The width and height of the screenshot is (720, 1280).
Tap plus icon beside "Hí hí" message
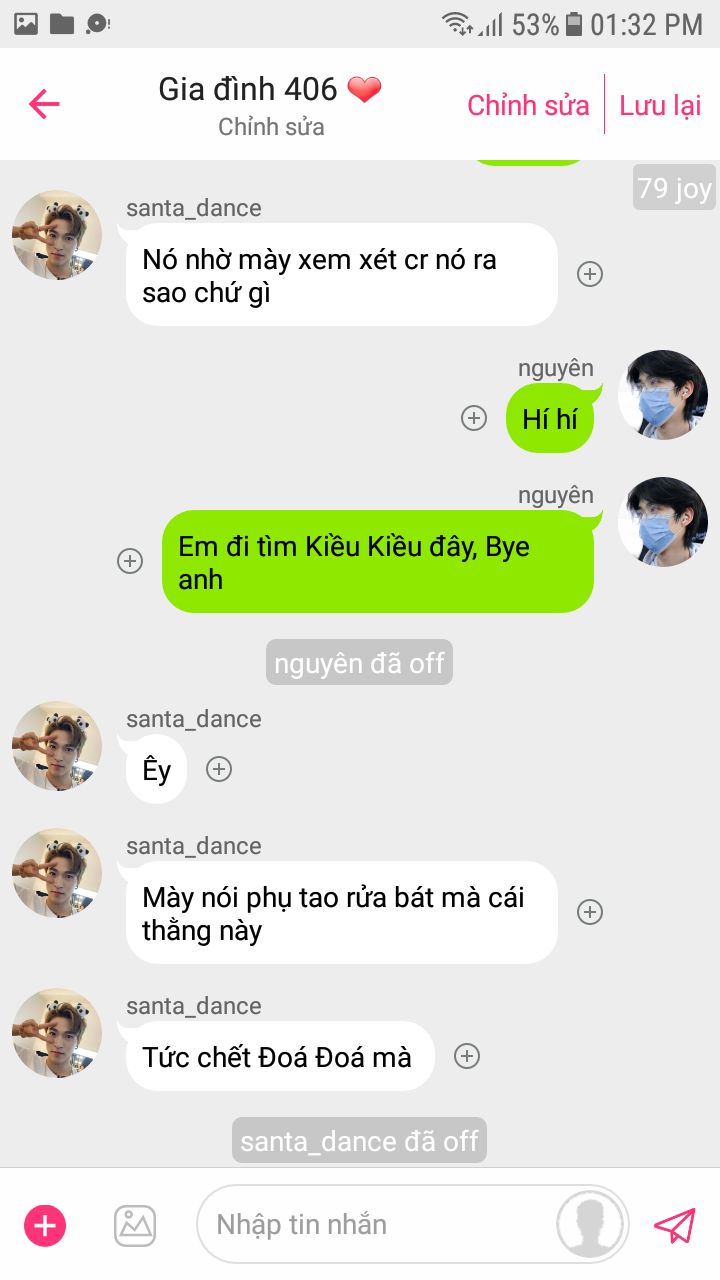[x=474, y=418]
